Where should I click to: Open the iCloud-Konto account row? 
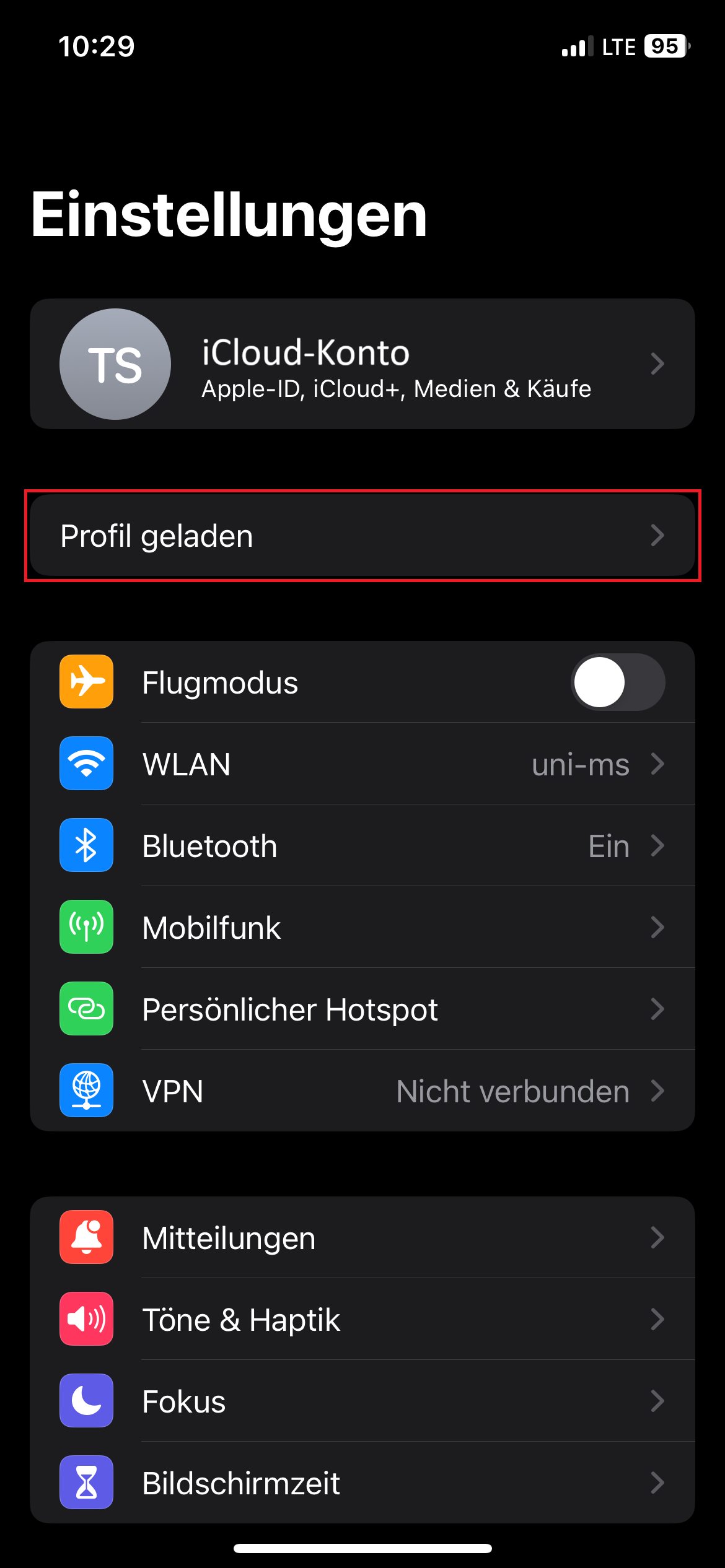coord(362,364)
